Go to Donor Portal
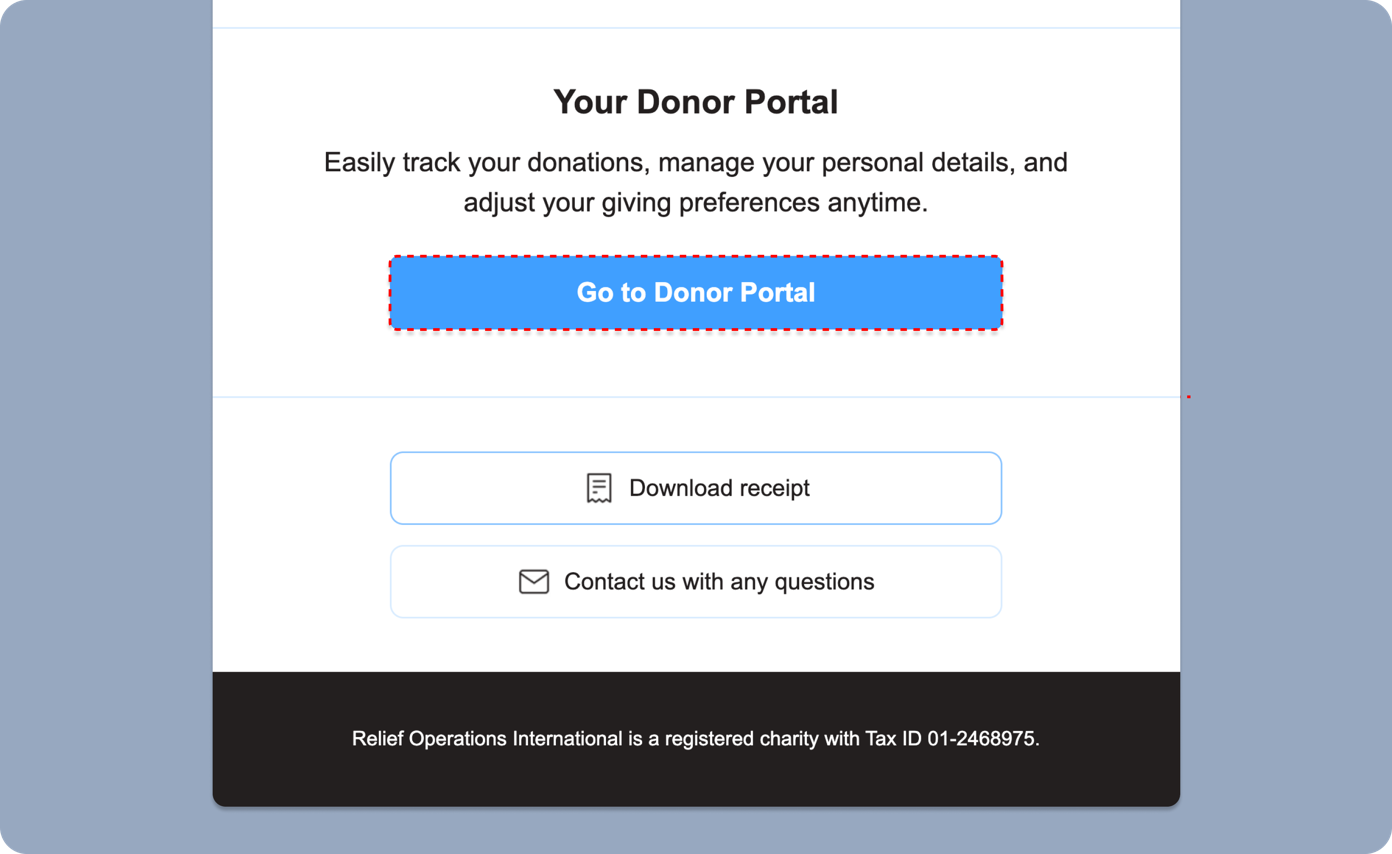 695,293
